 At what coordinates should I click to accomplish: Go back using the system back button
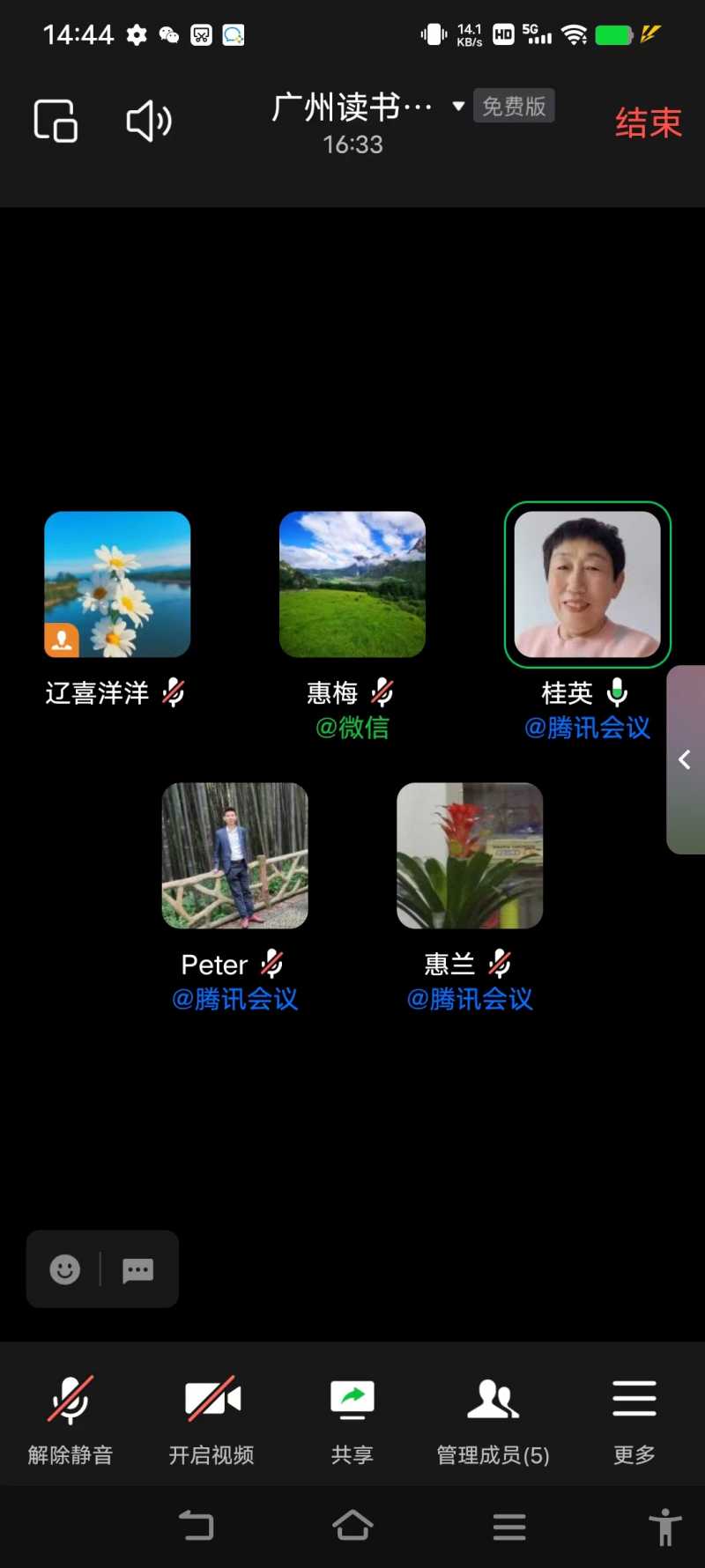(196, 1526)
